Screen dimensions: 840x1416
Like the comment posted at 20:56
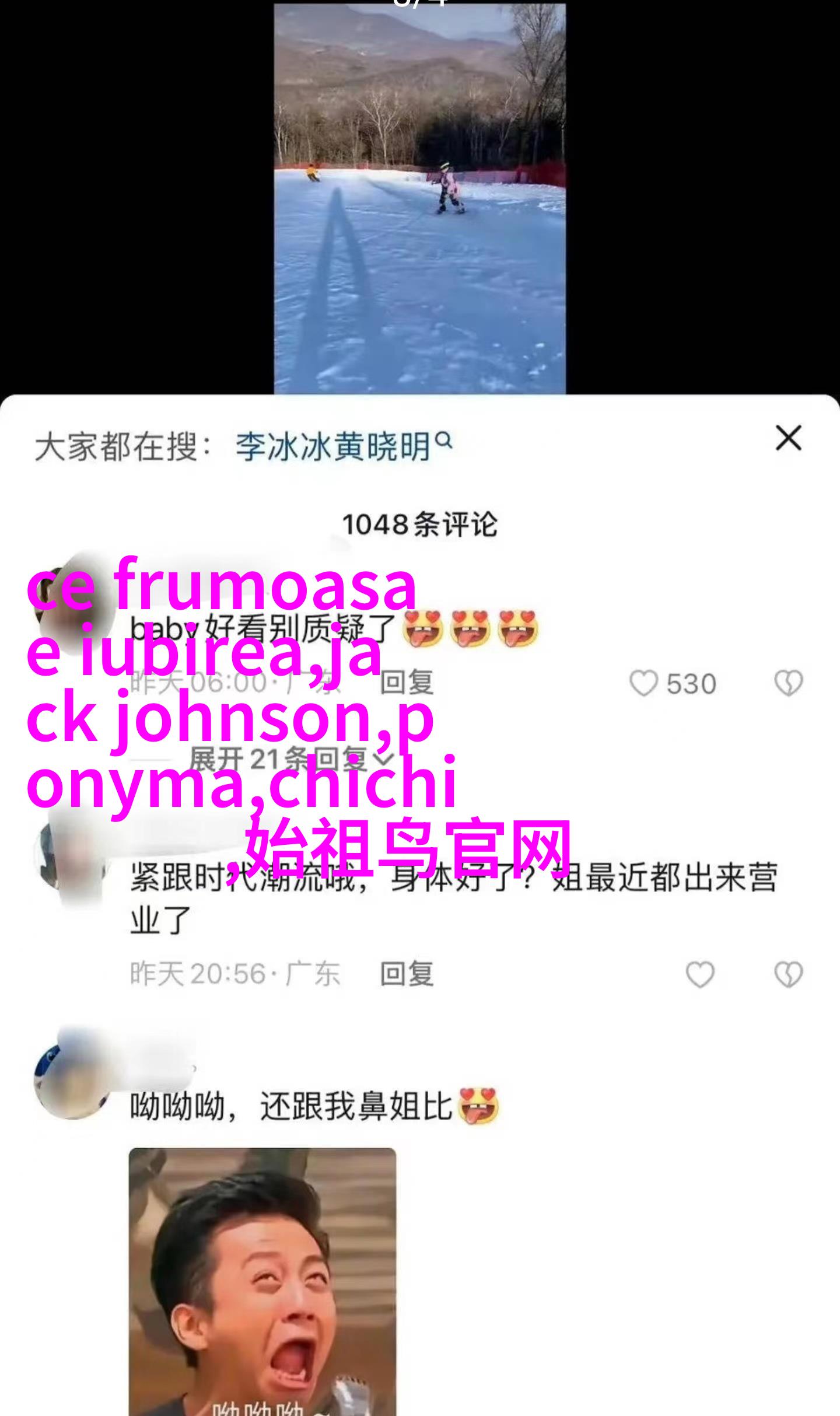point(699,974)
